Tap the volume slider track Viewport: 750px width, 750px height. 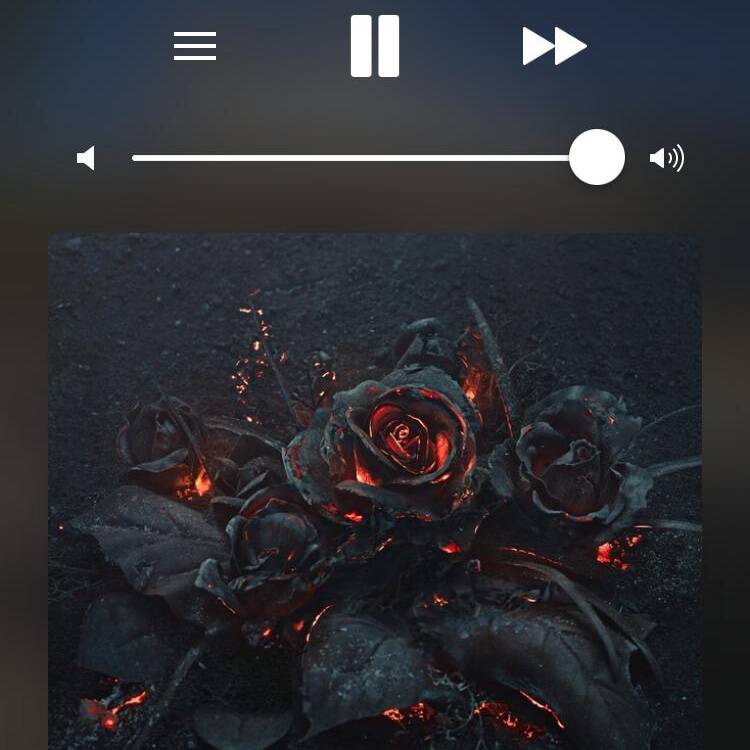tap(350, 158)
